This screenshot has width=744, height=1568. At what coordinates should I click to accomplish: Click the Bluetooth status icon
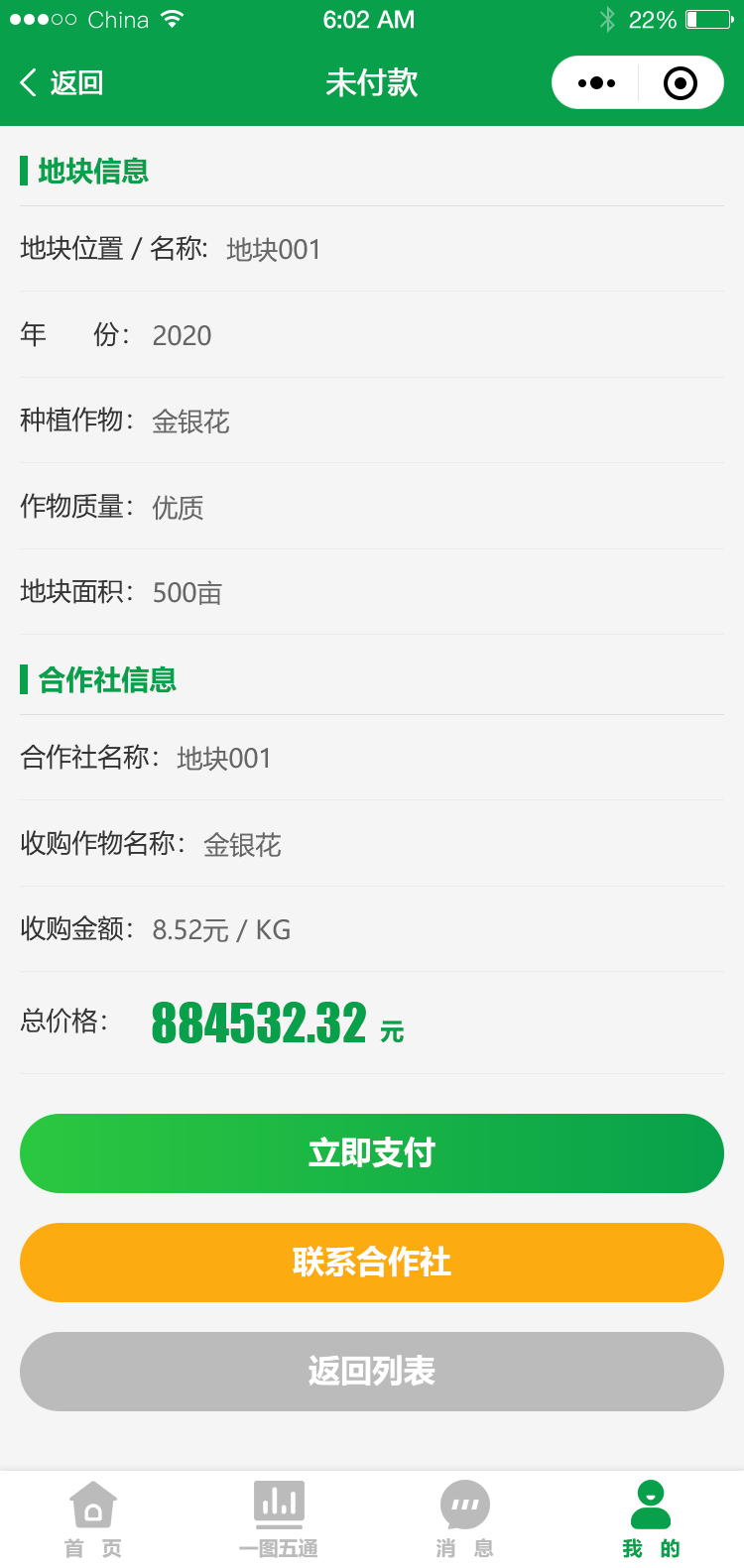(606, 18)
